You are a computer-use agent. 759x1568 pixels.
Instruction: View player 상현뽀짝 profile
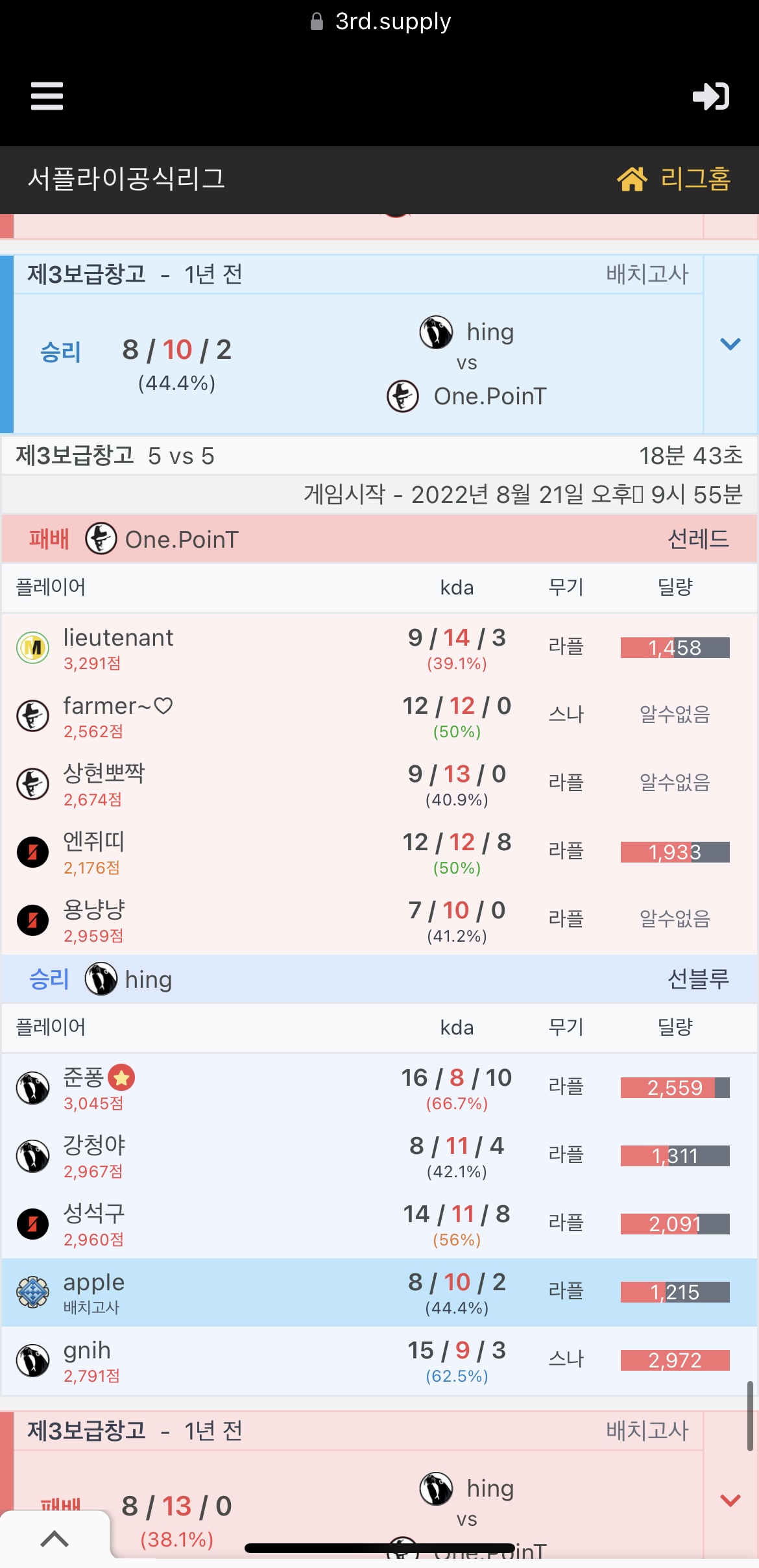point(104,774)
